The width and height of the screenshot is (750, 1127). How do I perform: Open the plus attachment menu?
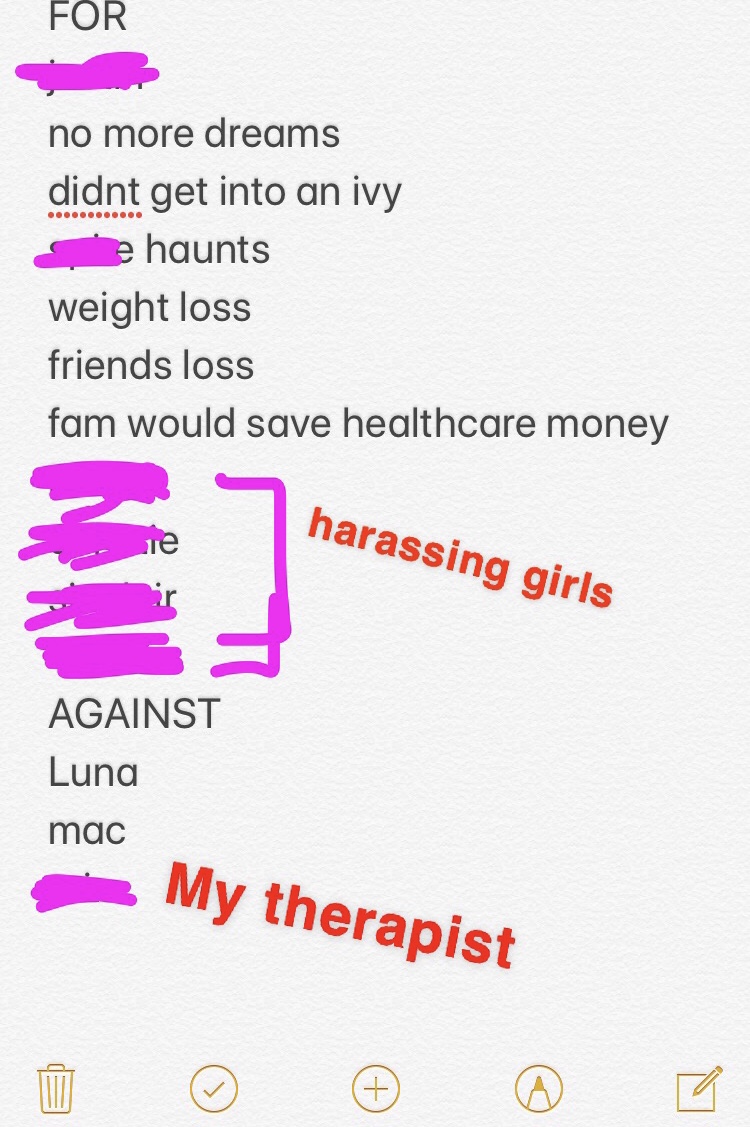[376, 1088]
